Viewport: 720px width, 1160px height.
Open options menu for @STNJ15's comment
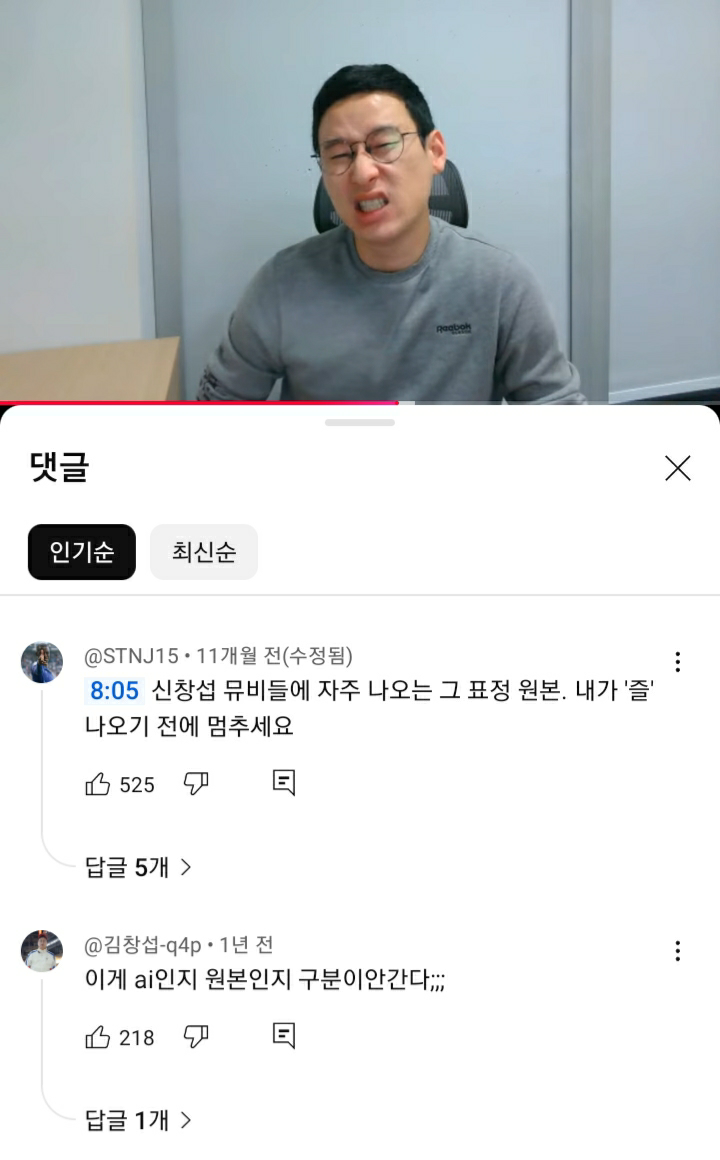[x=677, y=662]
